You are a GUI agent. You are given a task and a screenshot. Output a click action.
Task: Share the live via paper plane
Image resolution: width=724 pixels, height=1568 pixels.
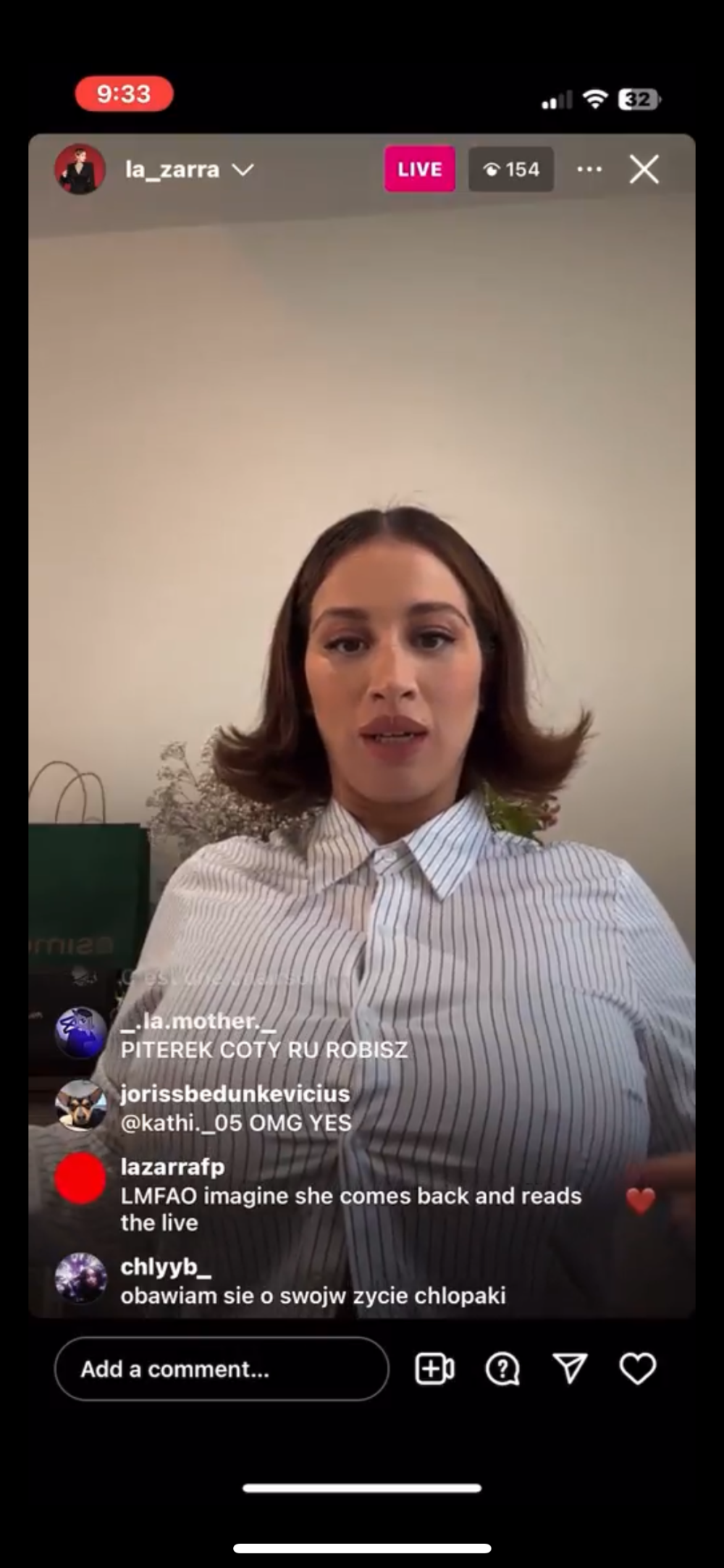click(x=570, y=1369)
